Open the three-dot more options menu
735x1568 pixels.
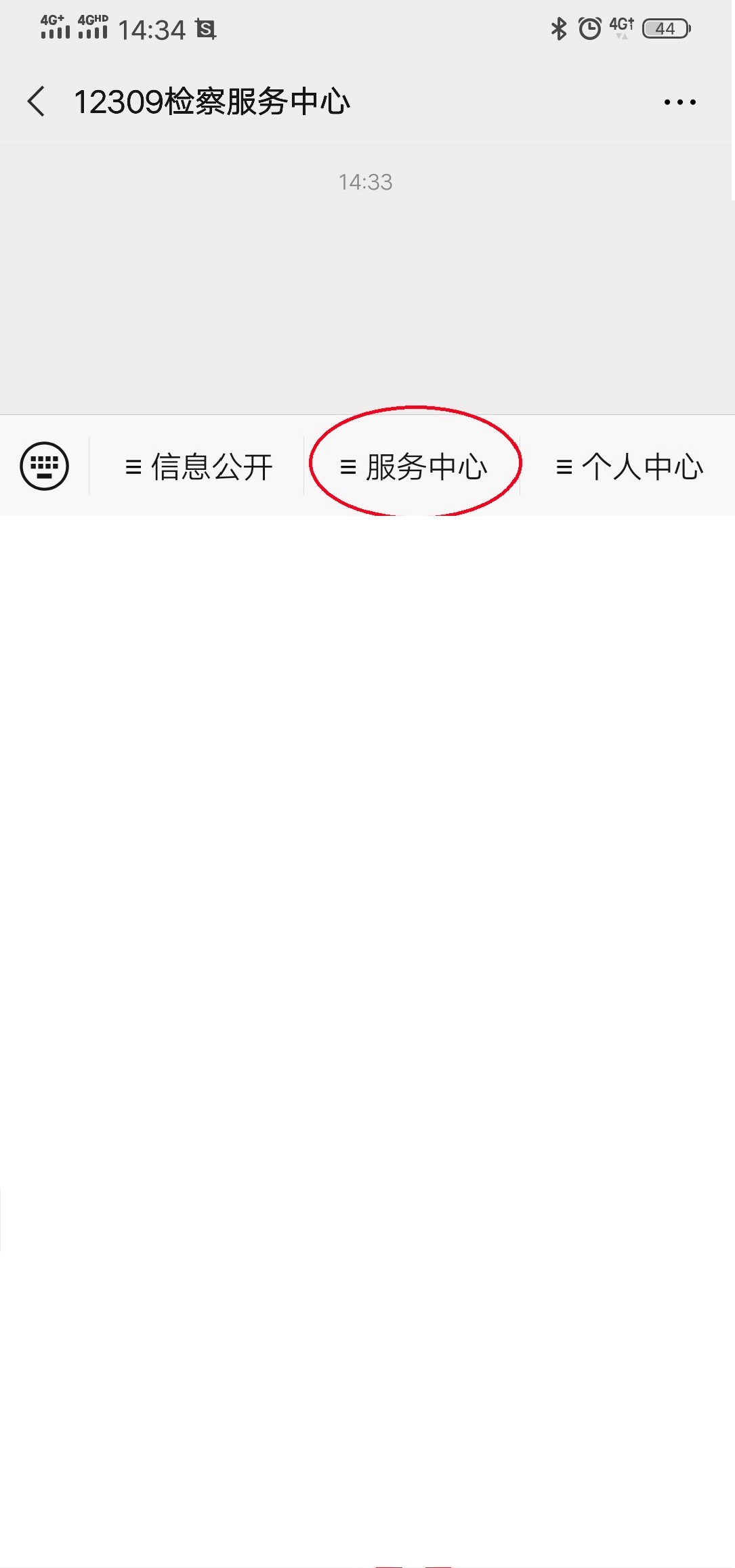coord(679,102)
